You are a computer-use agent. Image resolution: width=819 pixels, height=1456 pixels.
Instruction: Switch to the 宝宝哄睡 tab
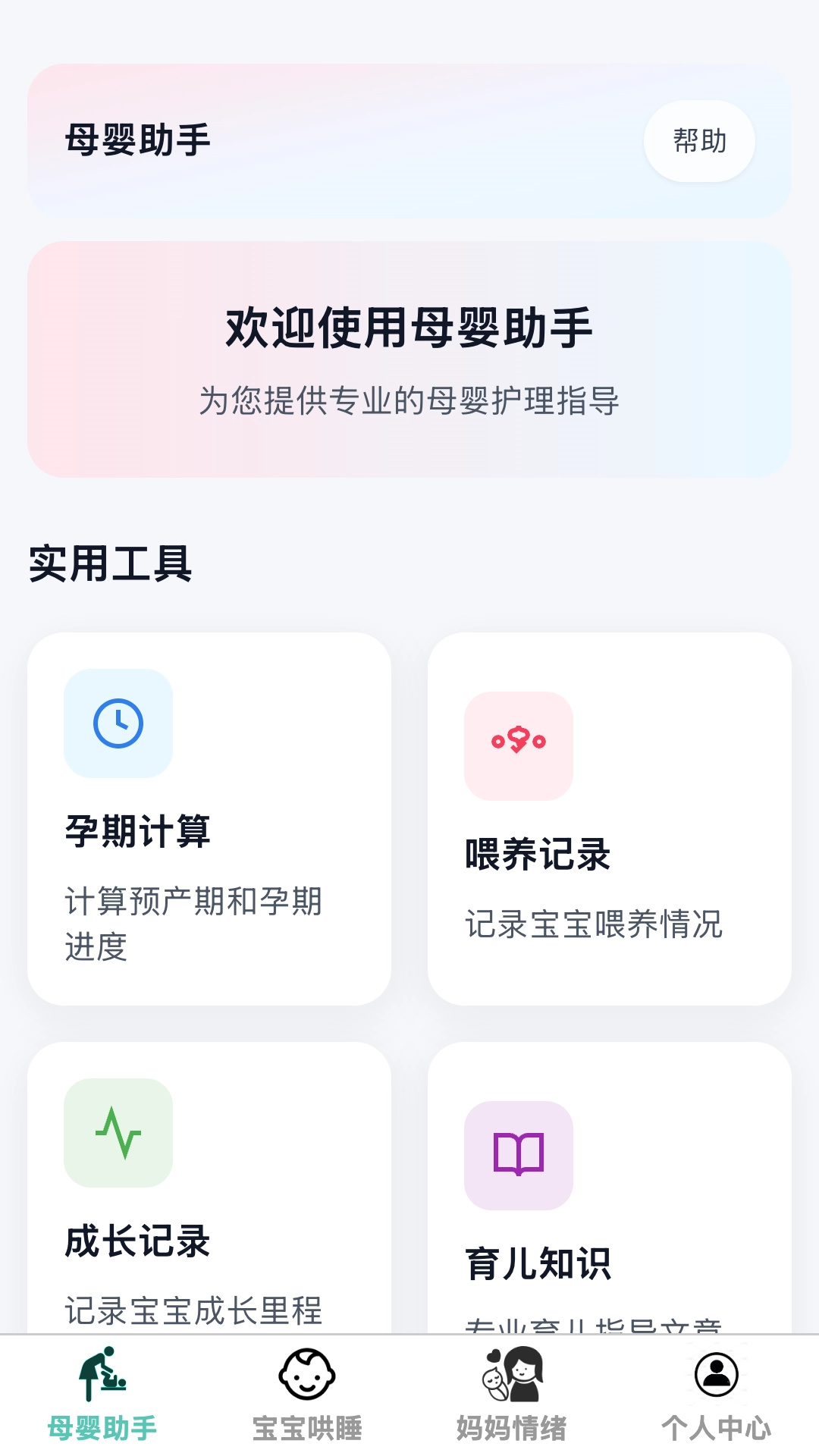pyautogui.click(x=307, y=1395)
